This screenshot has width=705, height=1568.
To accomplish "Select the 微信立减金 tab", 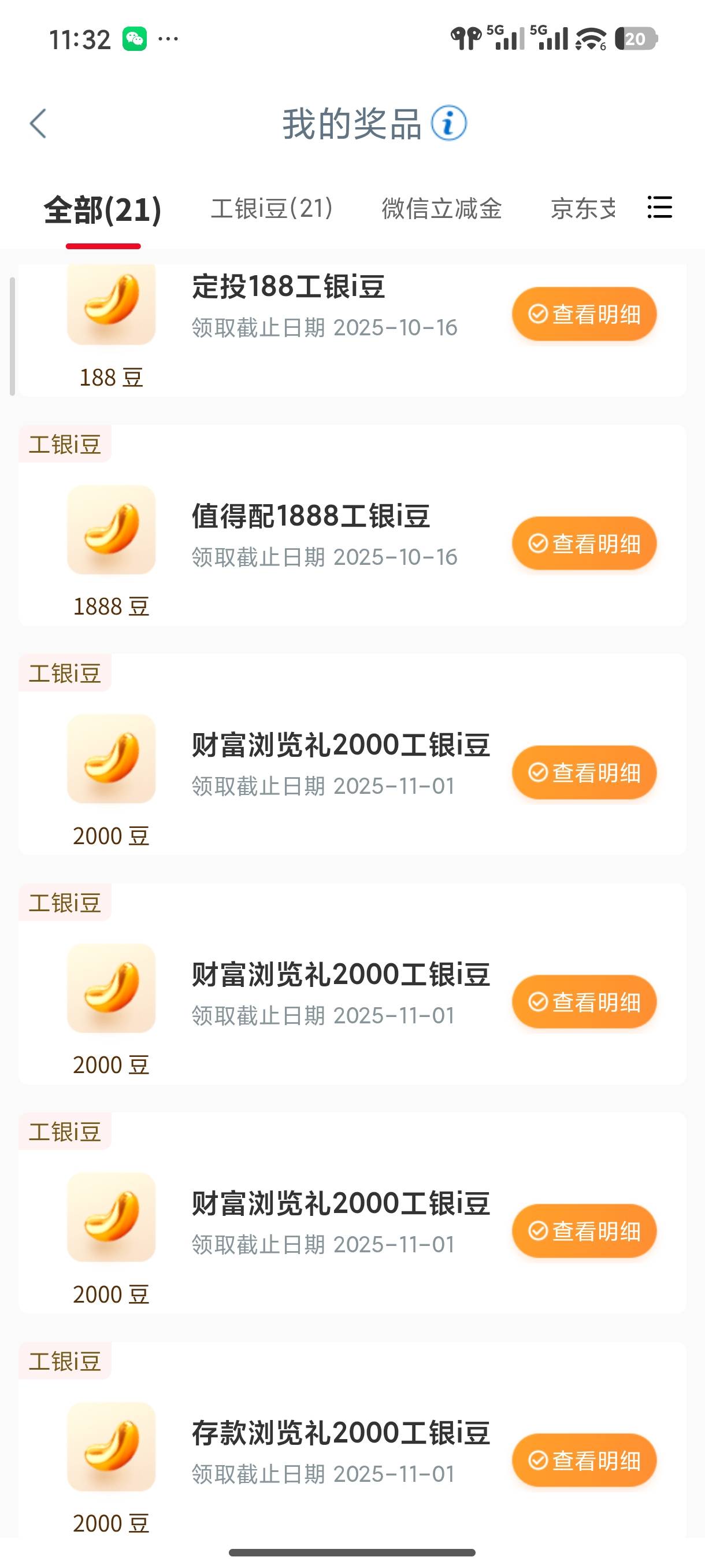I will [x=441, y=209].
